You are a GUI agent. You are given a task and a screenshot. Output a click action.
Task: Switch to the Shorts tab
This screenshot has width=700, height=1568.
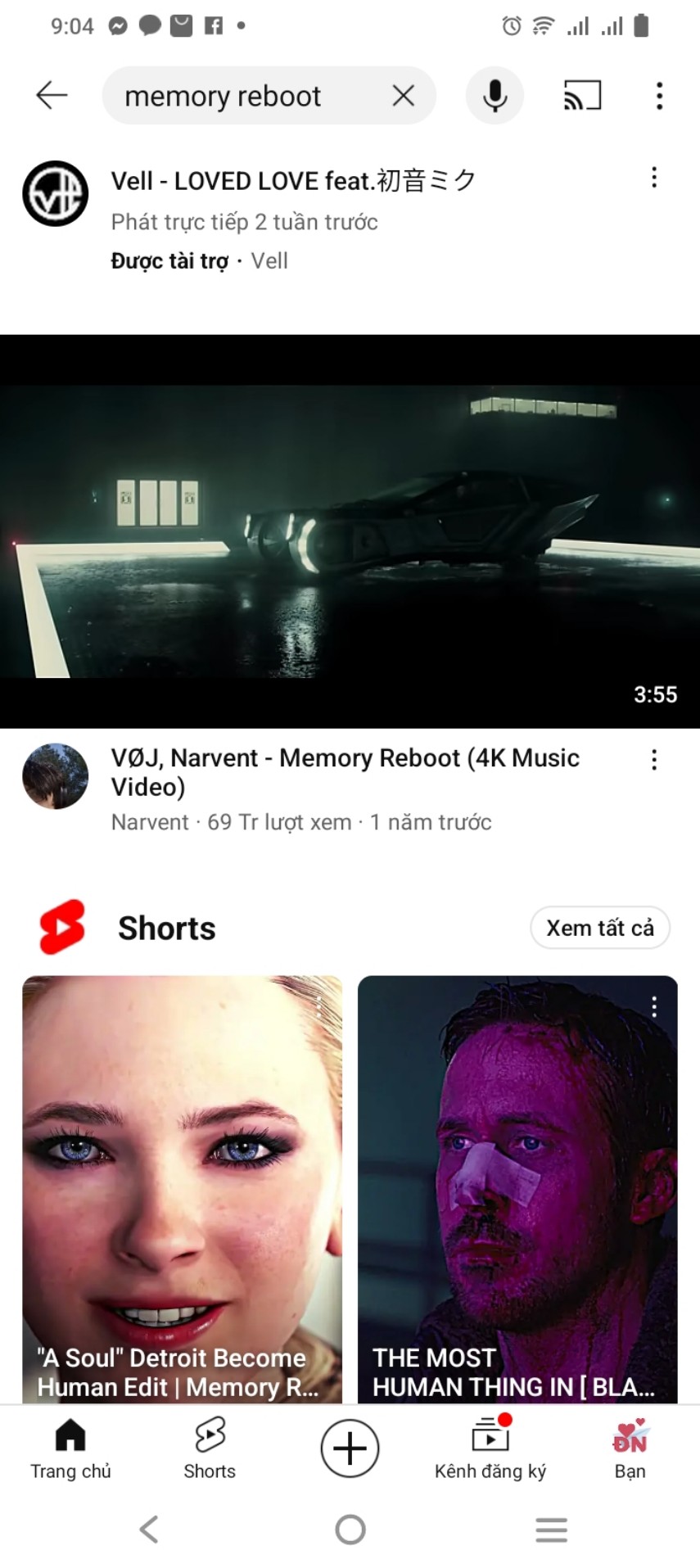(210, 1448)
